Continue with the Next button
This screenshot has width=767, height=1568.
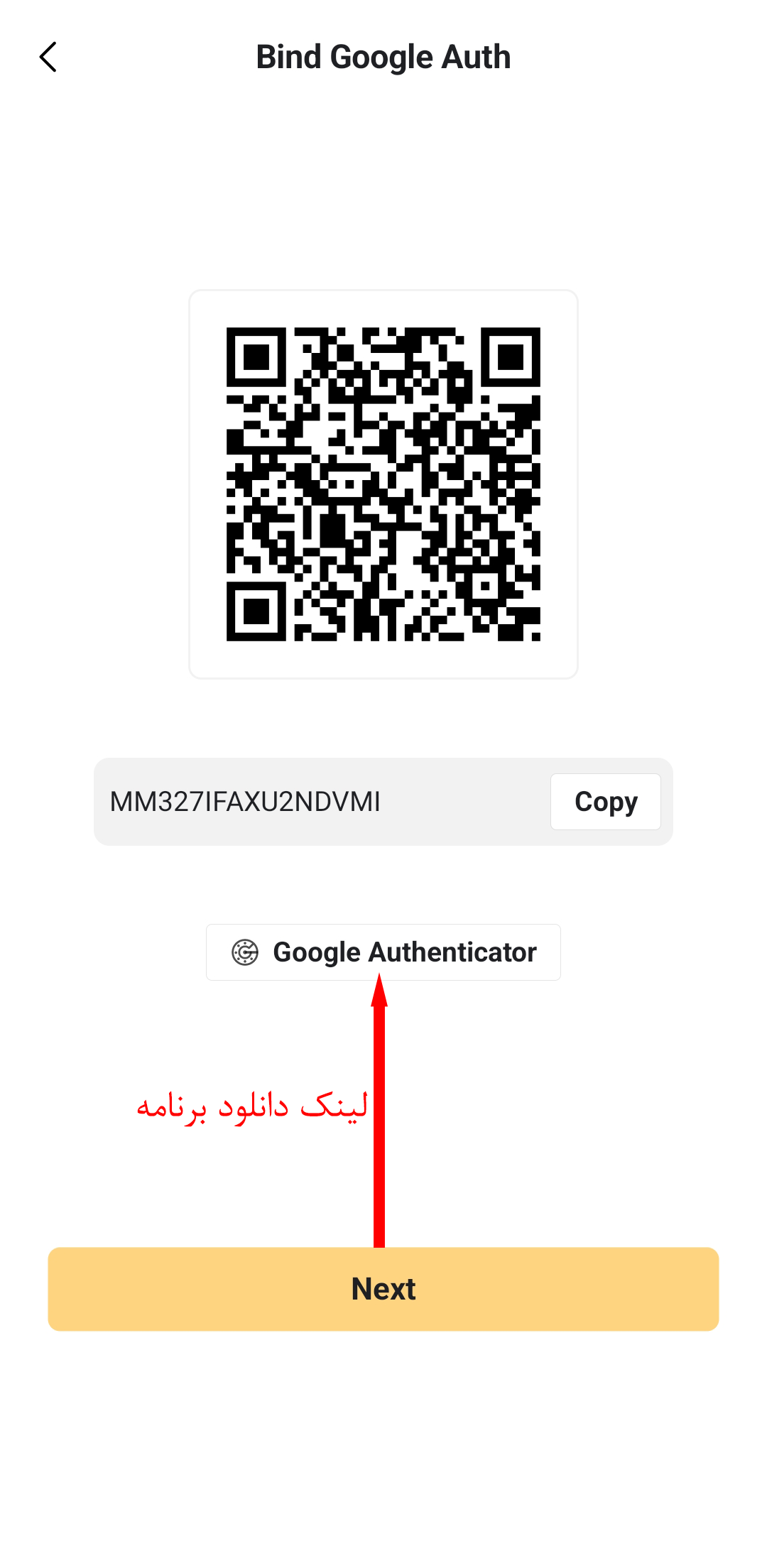[x=383, y=1289]
